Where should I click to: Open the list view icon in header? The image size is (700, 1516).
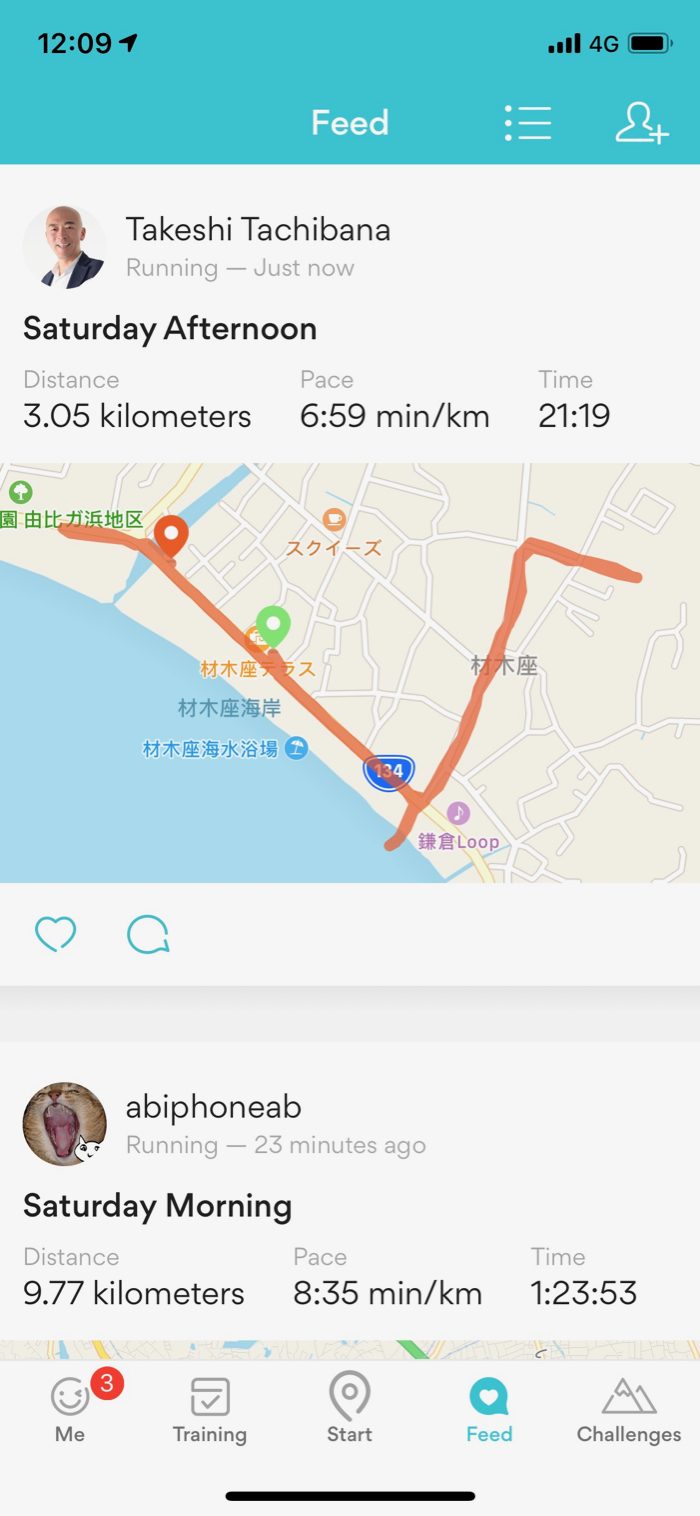click(x=528, y=123)
